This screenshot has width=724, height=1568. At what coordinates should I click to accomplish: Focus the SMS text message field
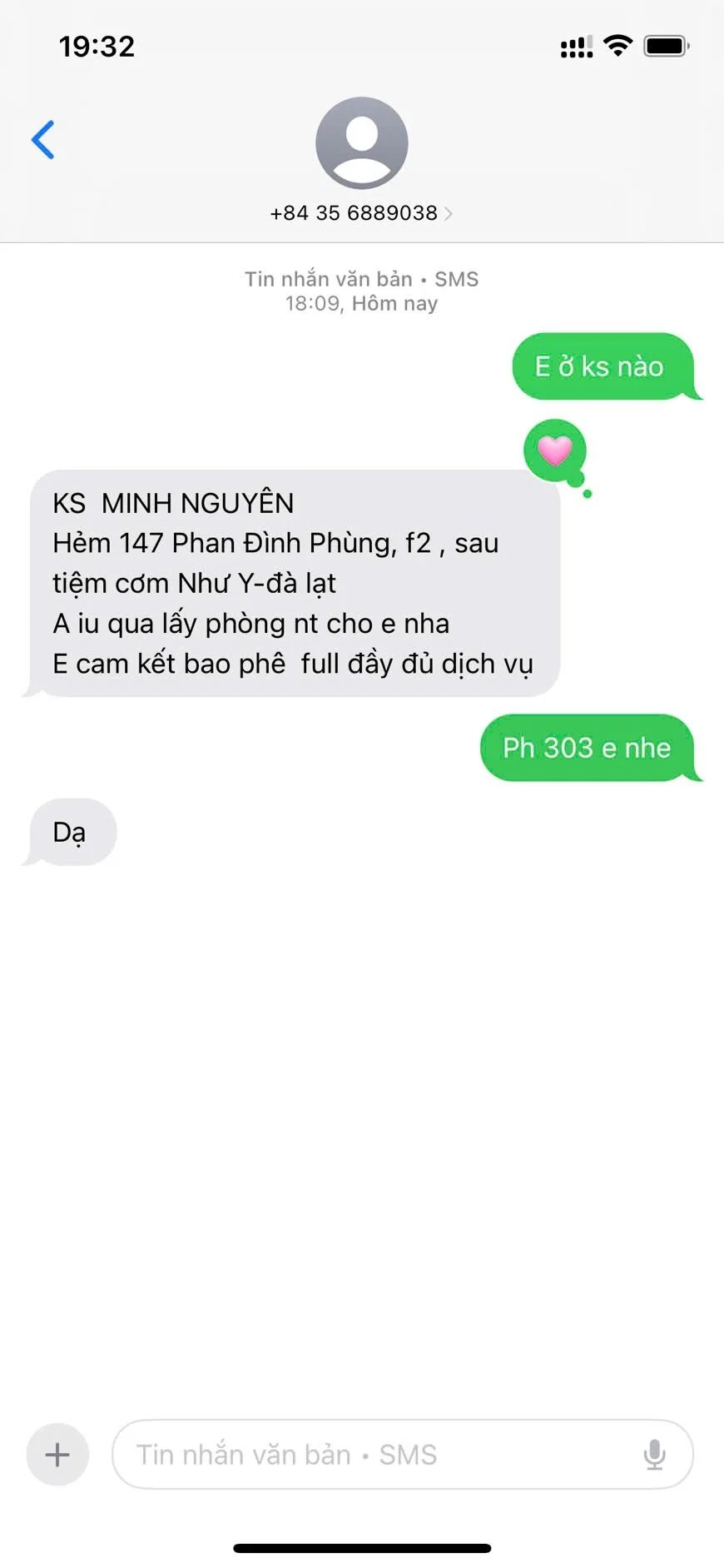pyautogui.click(x=374, y=1455)
